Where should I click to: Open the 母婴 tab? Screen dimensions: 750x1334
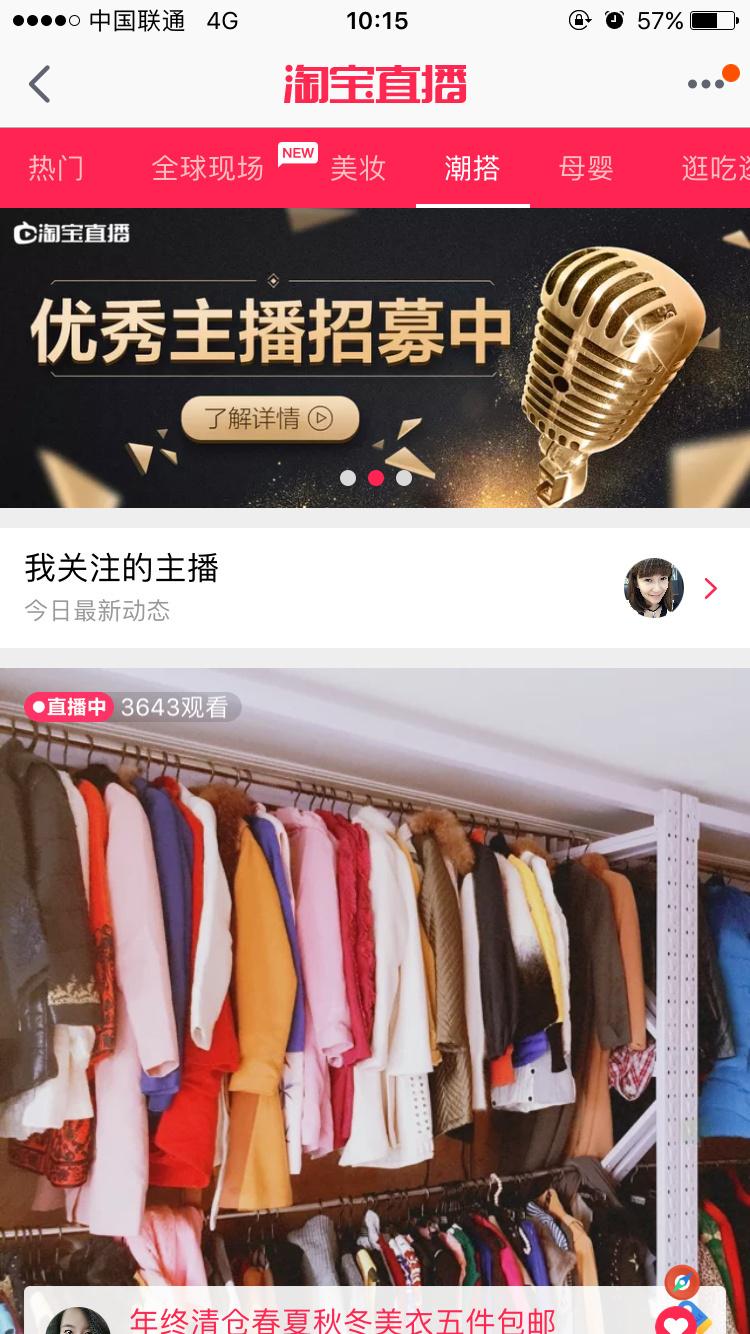coord(586,168)
